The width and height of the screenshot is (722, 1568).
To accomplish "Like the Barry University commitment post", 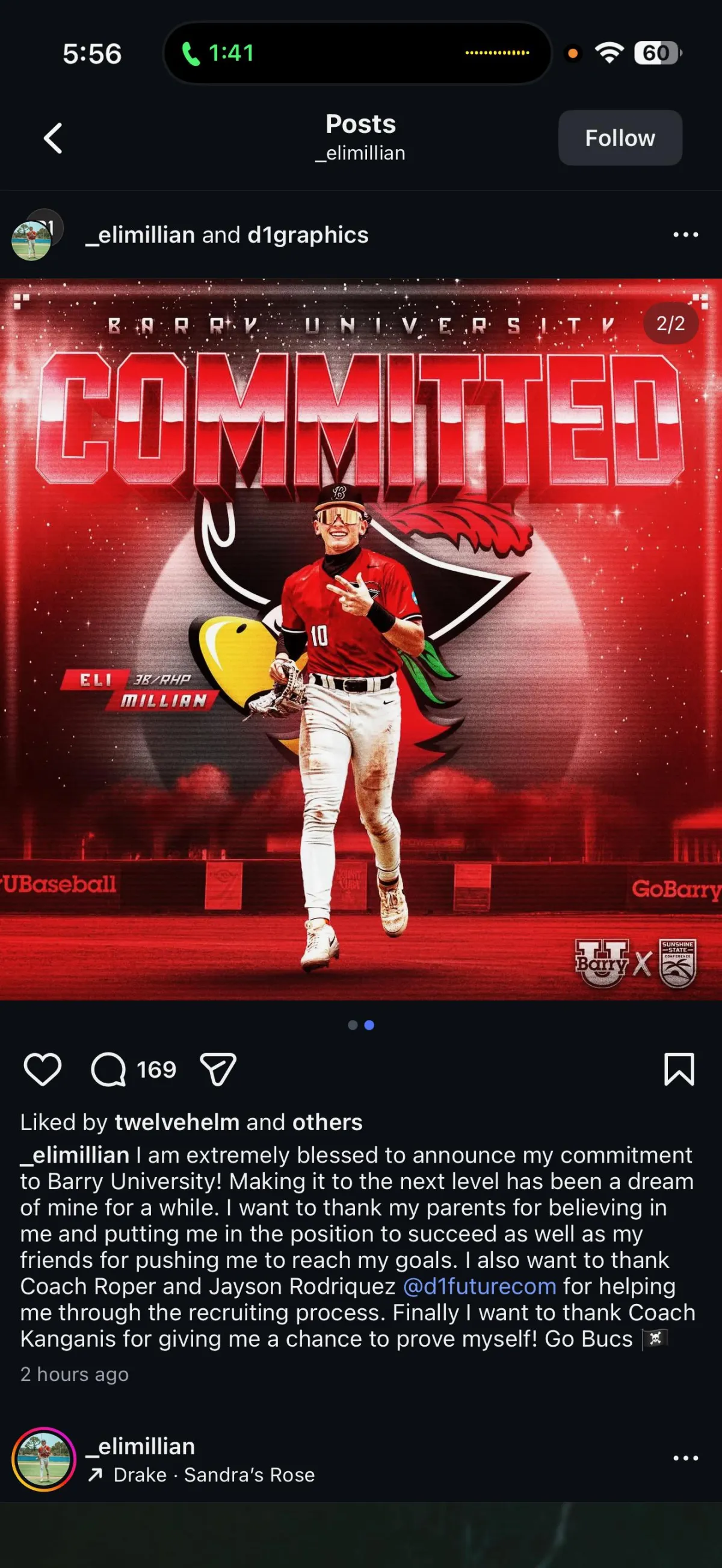I will (42, 1069).
